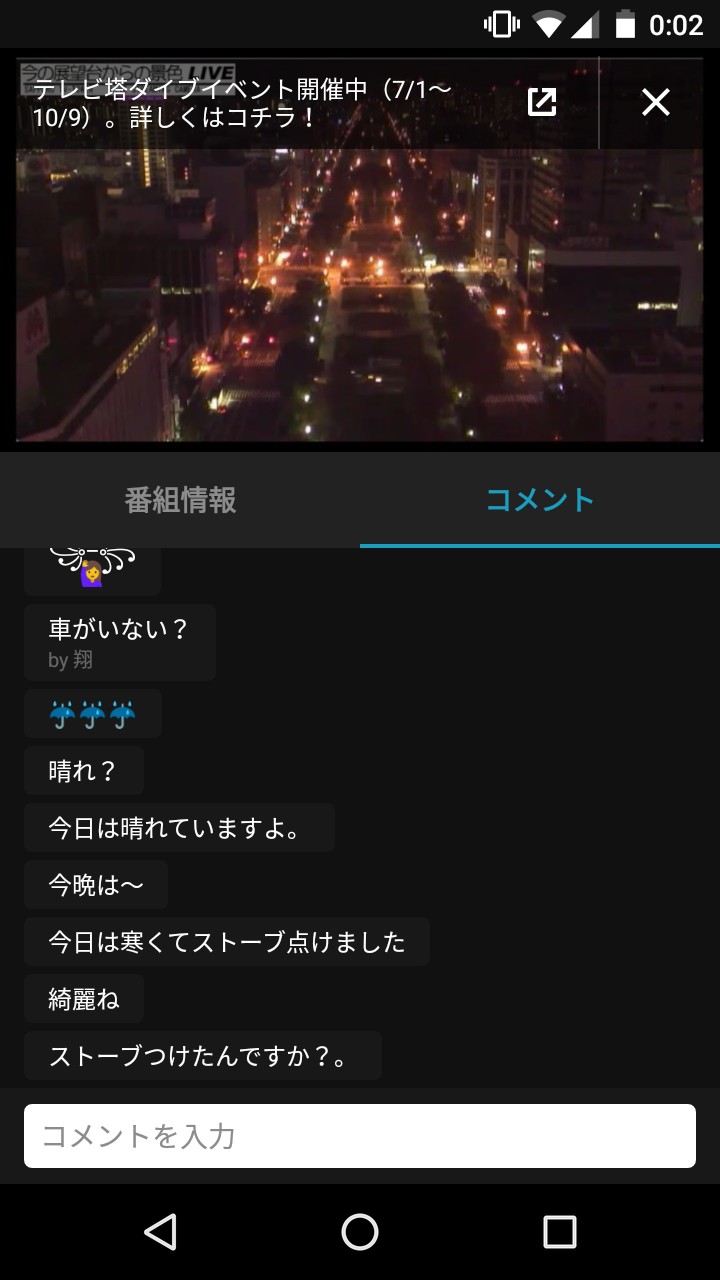
Task: Switch to the 番組情報 tab
Action: 180,500
